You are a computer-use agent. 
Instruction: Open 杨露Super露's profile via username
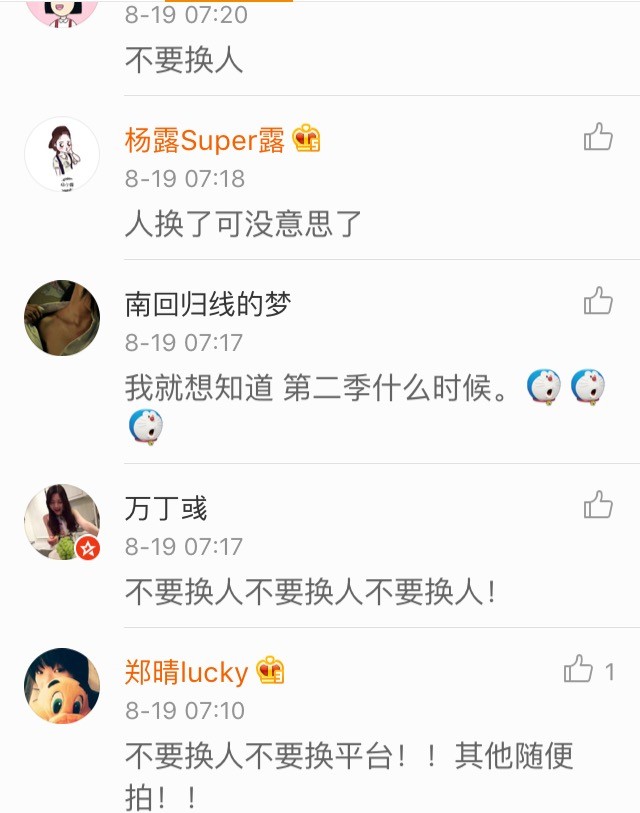[x=204, y=141]
